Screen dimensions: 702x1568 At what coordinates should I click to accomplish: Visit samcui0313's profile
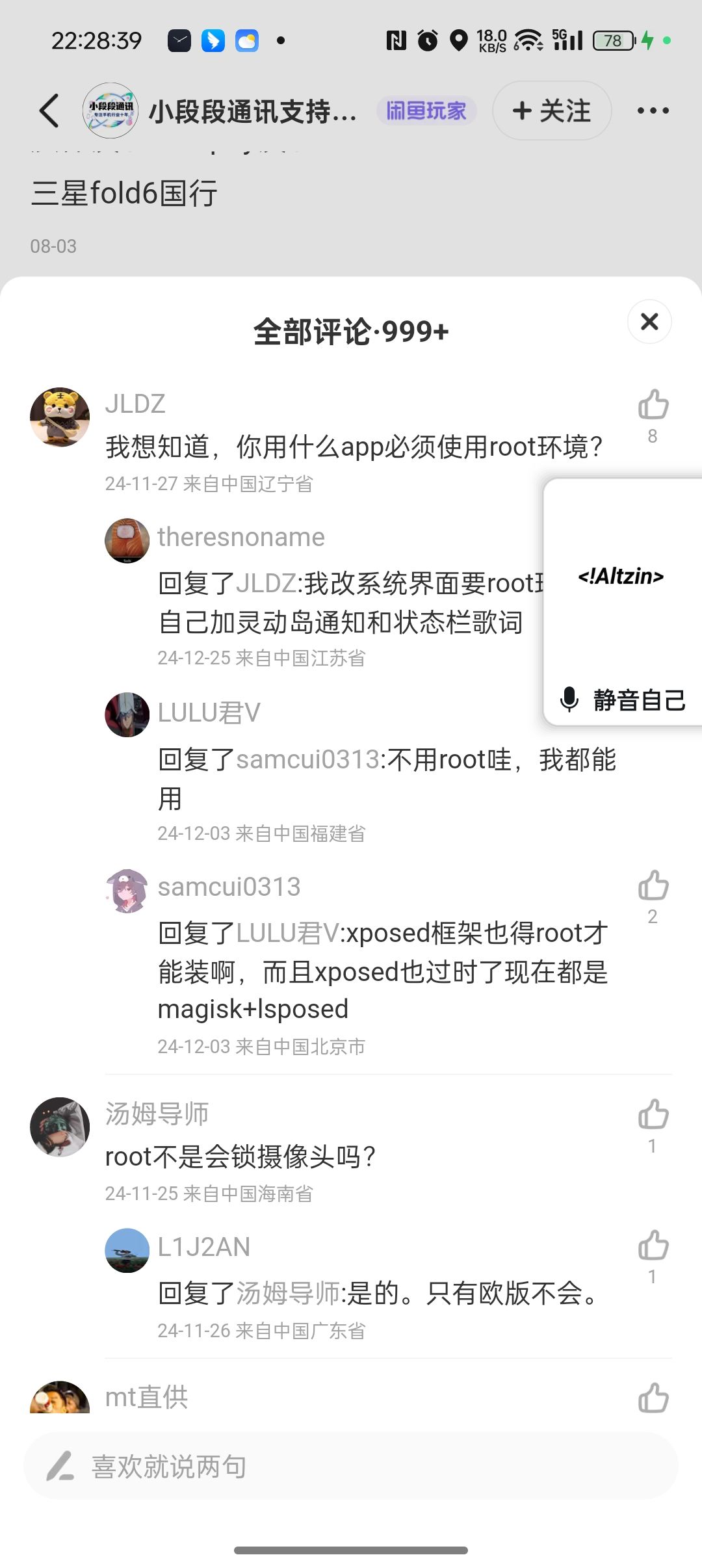pos(127,890)
